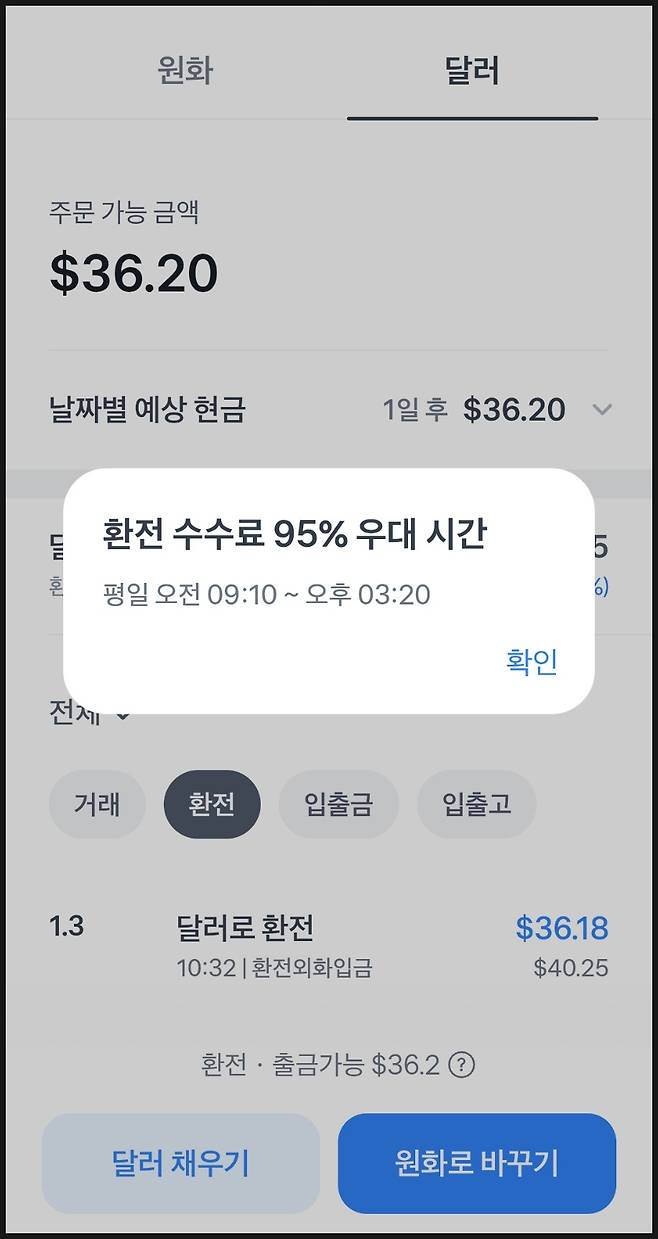The height and width of the screenshot is (1239, 658).
Task: Open the 달러로 환전 transaction entry
Action: pos(328,945)
